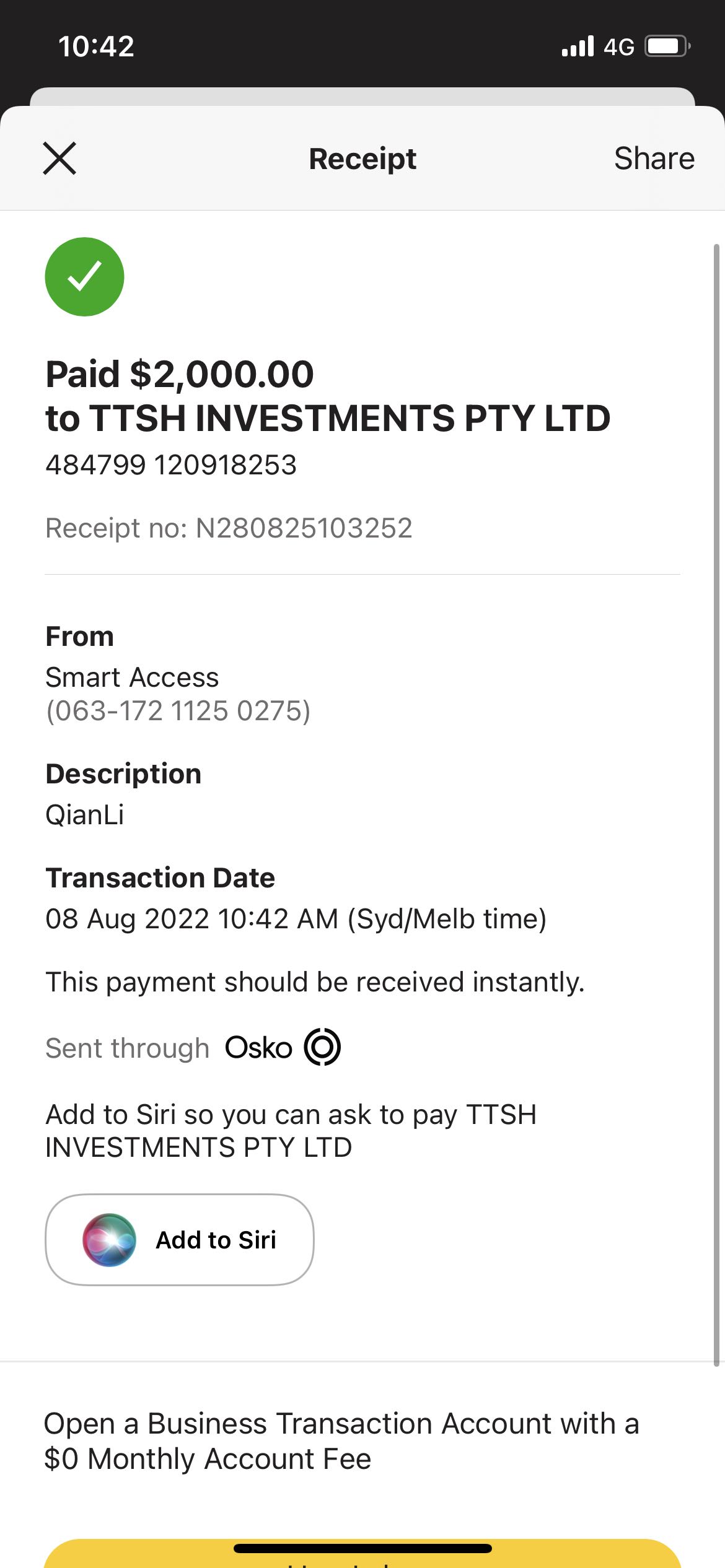Tap the Add to Siri button
The width and height of the screenshot is (725, 1568).
(x=180, y=1240)
